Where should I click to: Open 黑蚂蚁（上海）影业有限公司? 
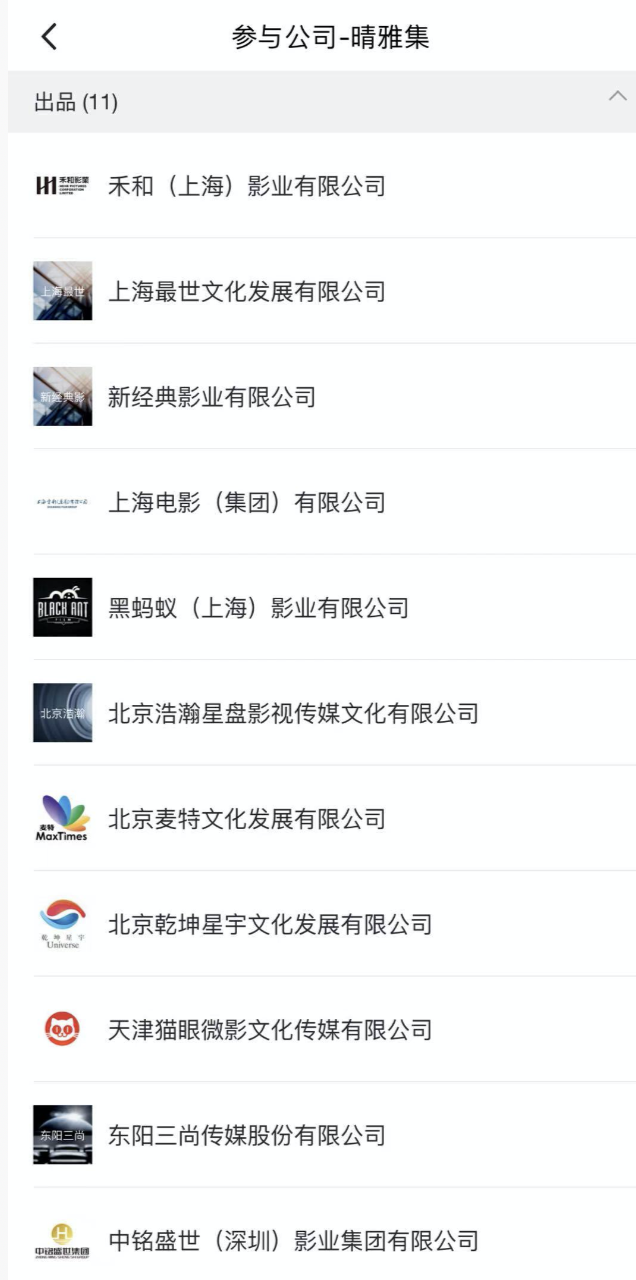tap(258, 608)
